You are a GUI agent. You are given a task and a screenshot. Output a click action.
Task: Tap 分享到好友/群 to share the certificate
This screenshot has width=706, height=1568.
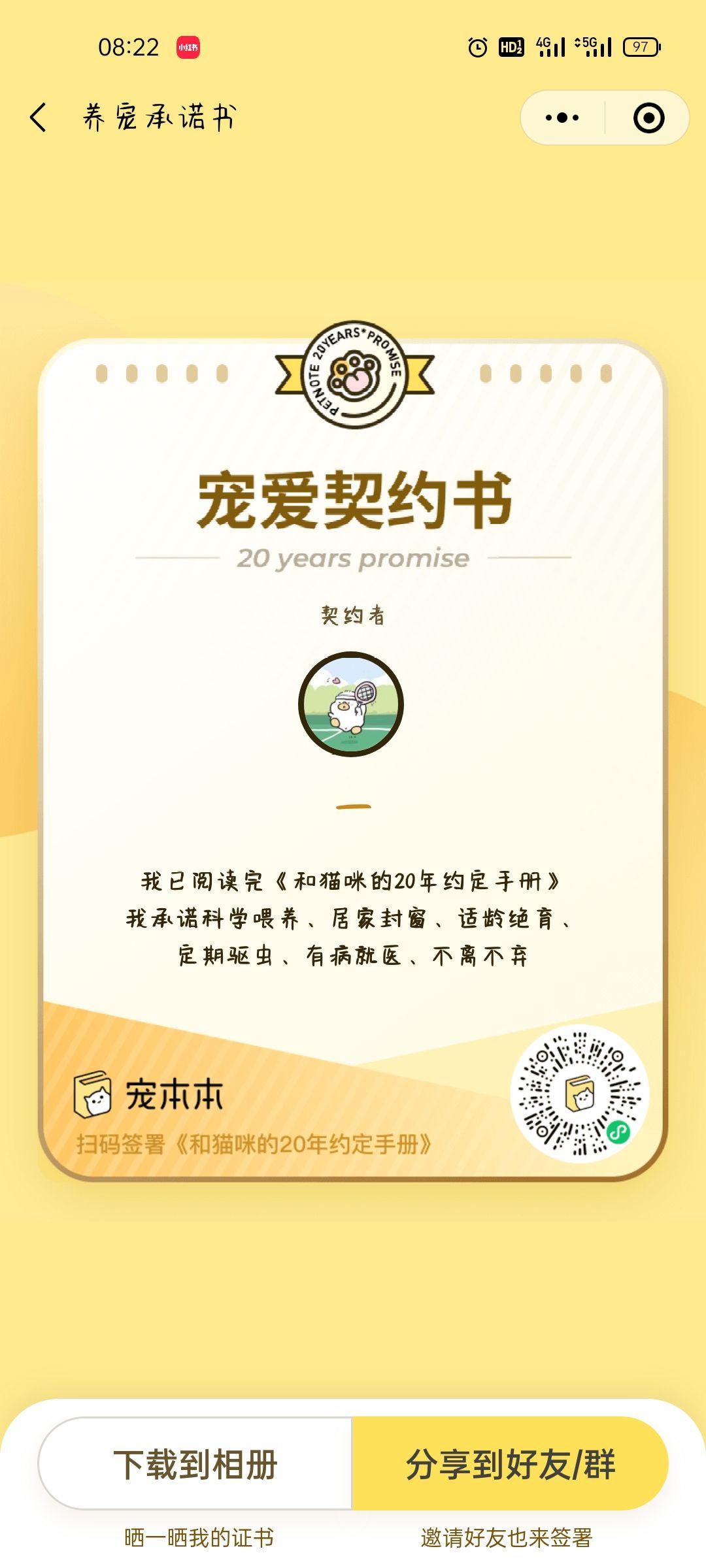(511, 1463)
